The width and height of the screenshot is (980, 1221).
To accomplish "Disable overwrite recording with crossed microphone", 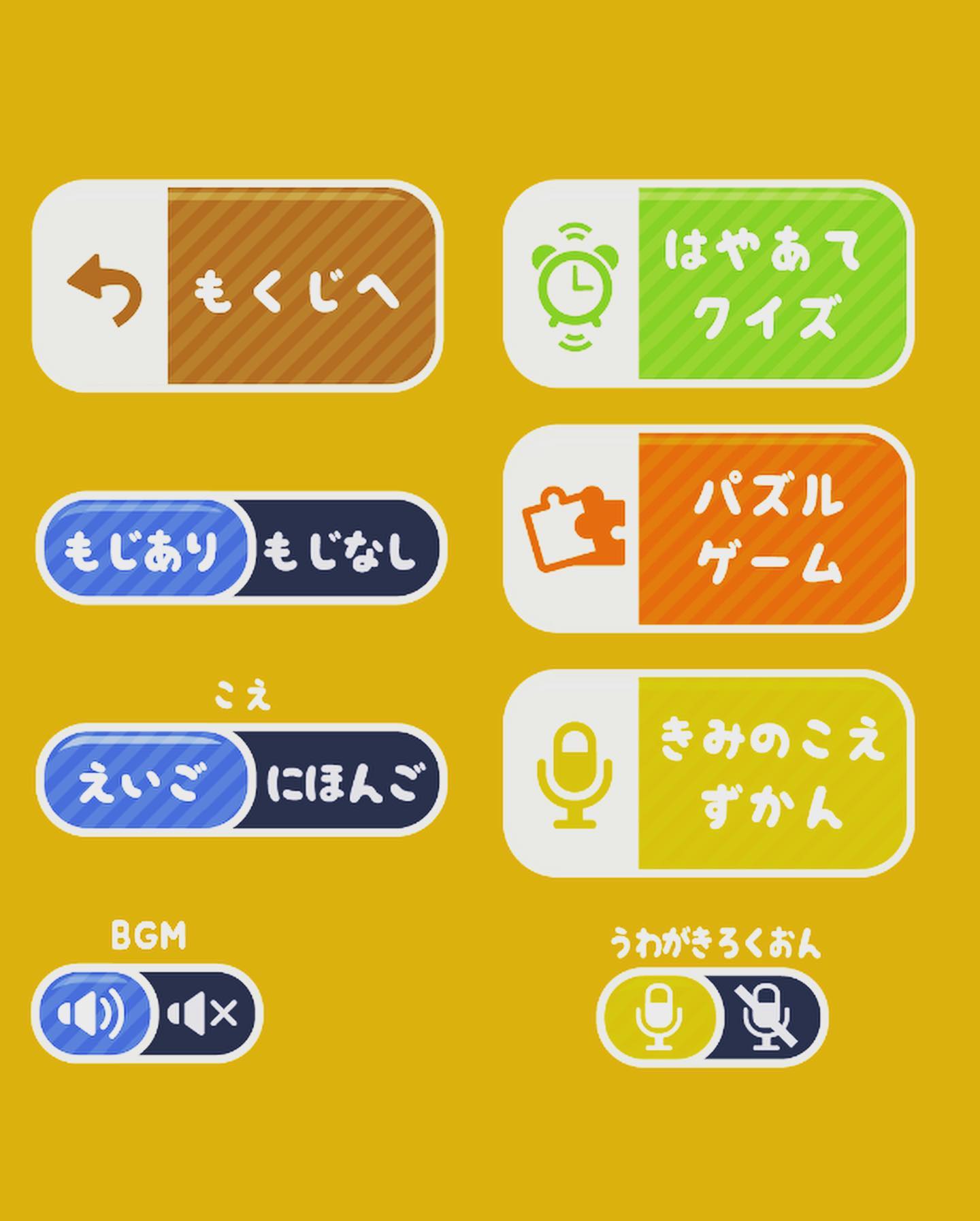I will (x=767, y=1017).
